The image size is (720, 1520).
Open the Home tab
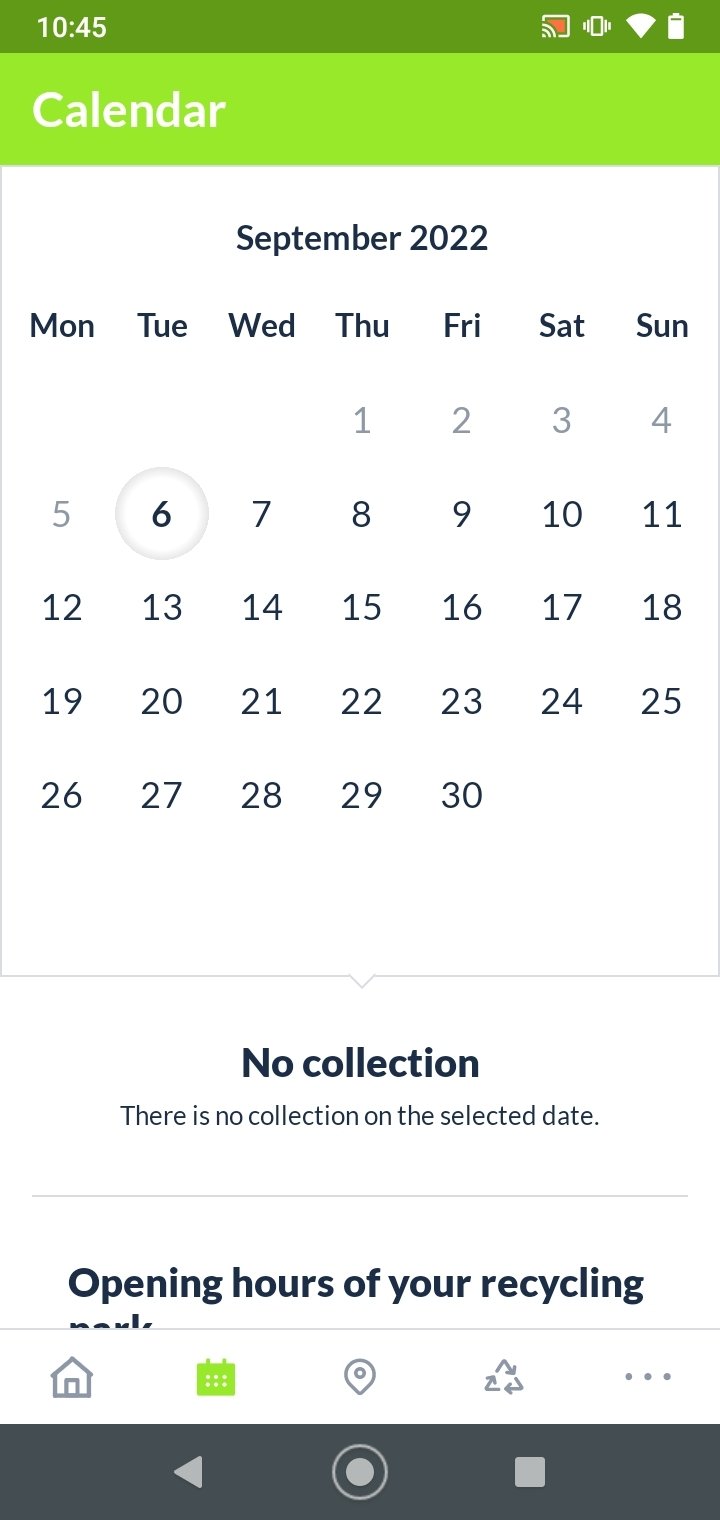coord(72,1377)
